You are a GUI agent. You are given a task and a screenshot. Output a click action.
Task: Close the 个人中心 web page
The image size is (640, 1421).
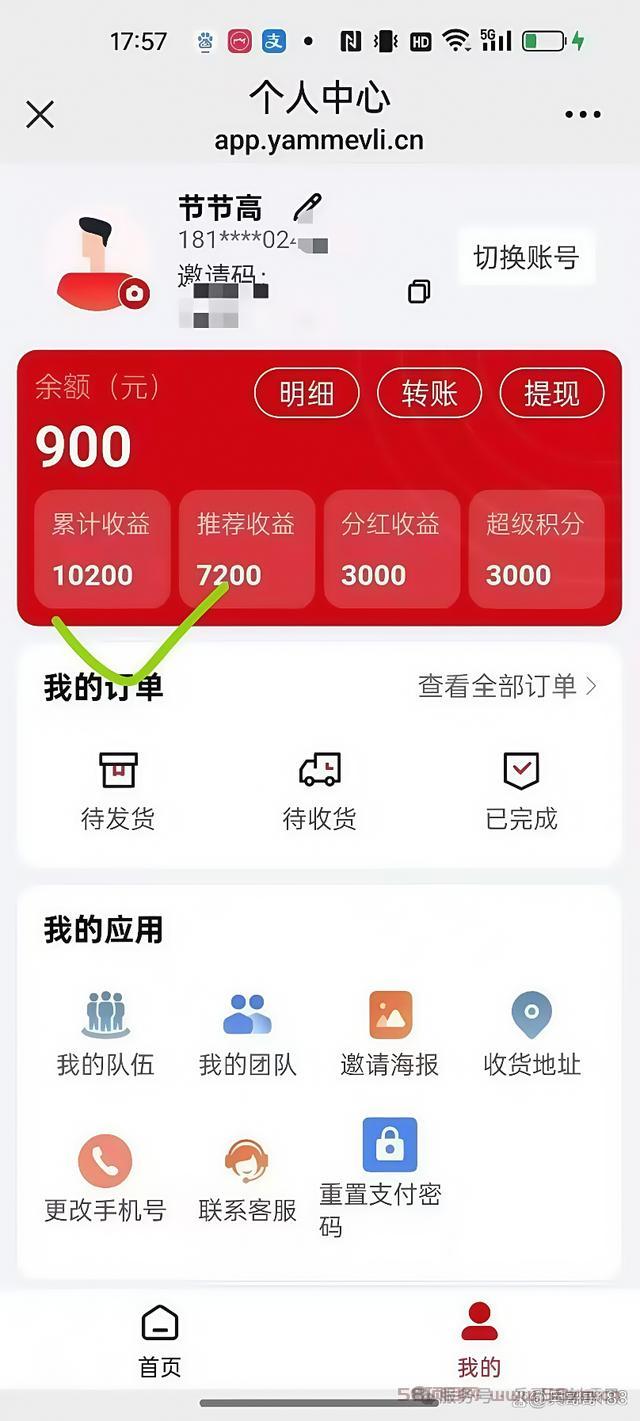point(40,115)
